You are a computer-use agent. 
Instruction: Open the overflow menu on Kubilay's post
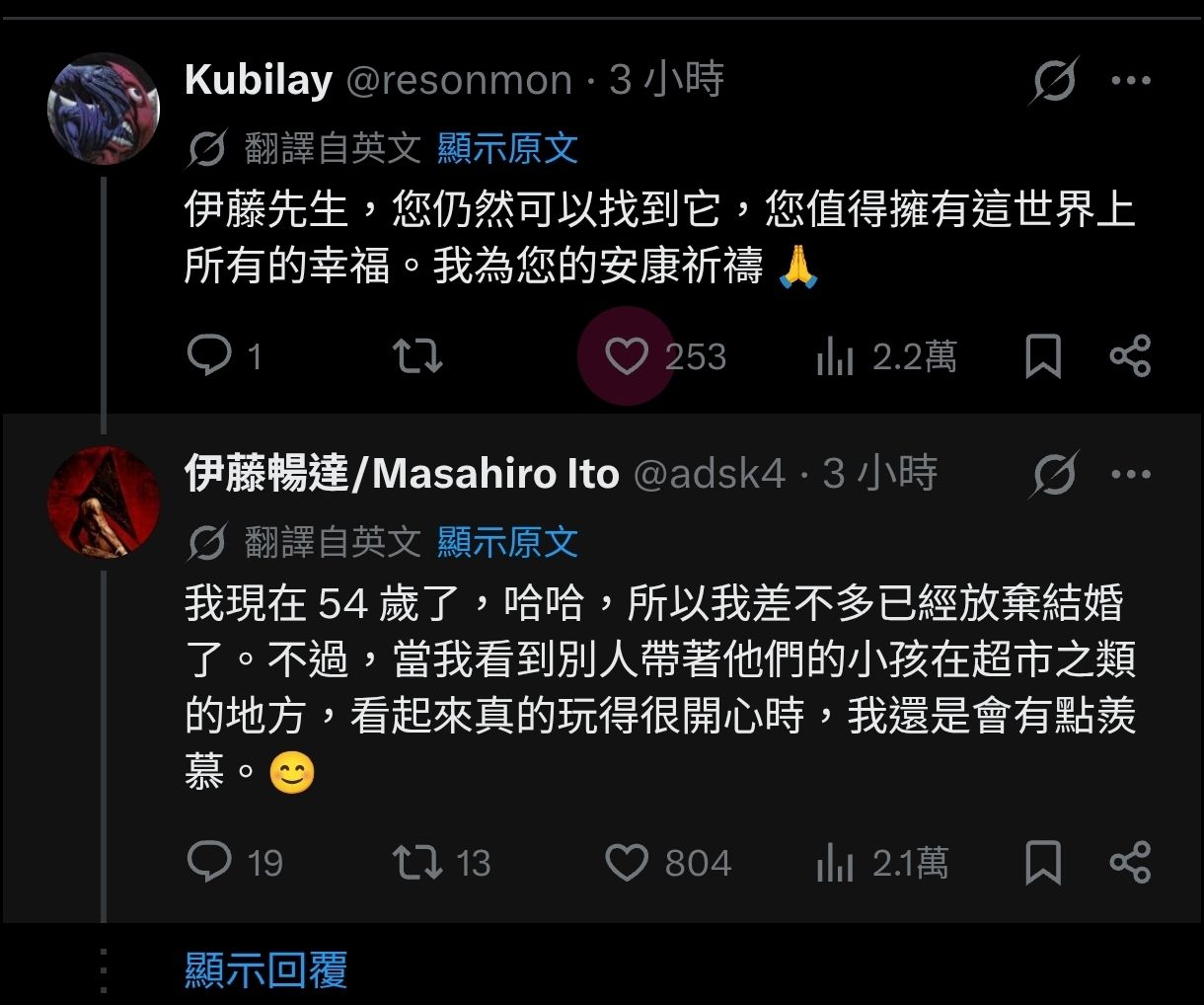tap(1131, 81)
